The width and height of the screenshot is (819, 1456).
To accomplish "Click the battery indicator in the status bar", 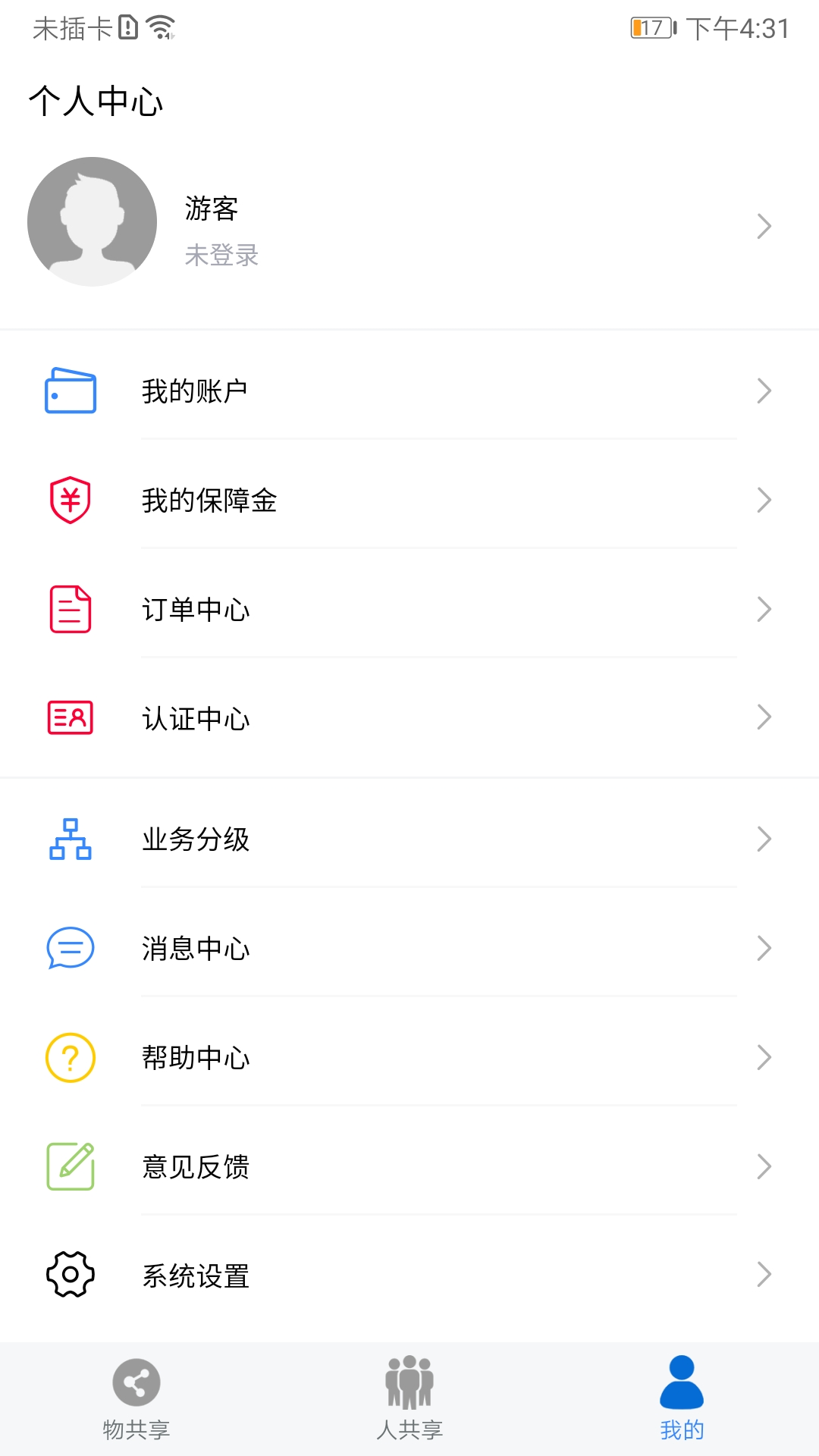I will (x=652, y=27).
